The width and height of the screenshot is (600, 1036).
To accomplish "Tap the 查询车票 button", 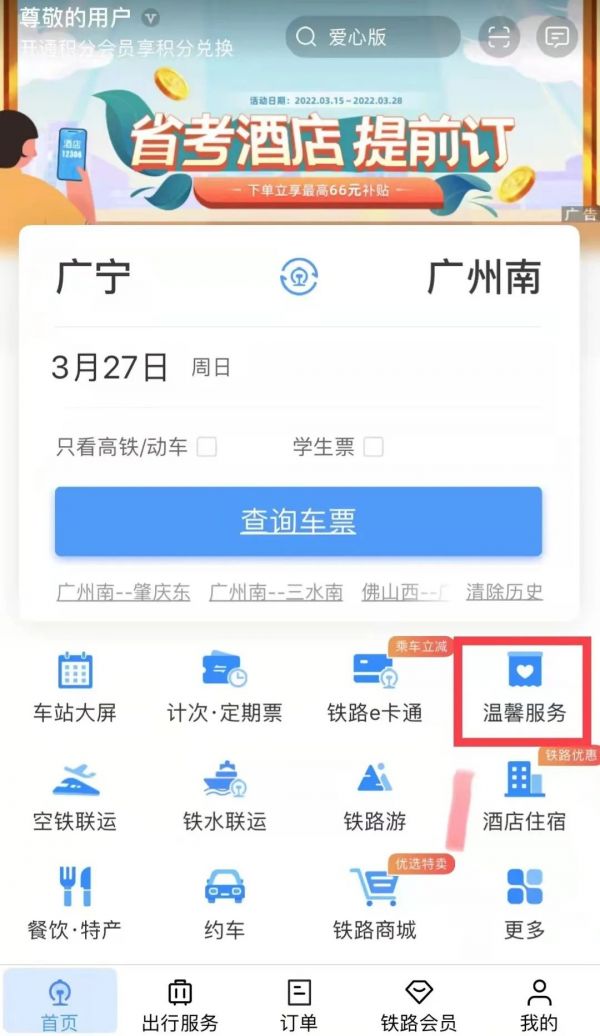I will click(299, 521).
